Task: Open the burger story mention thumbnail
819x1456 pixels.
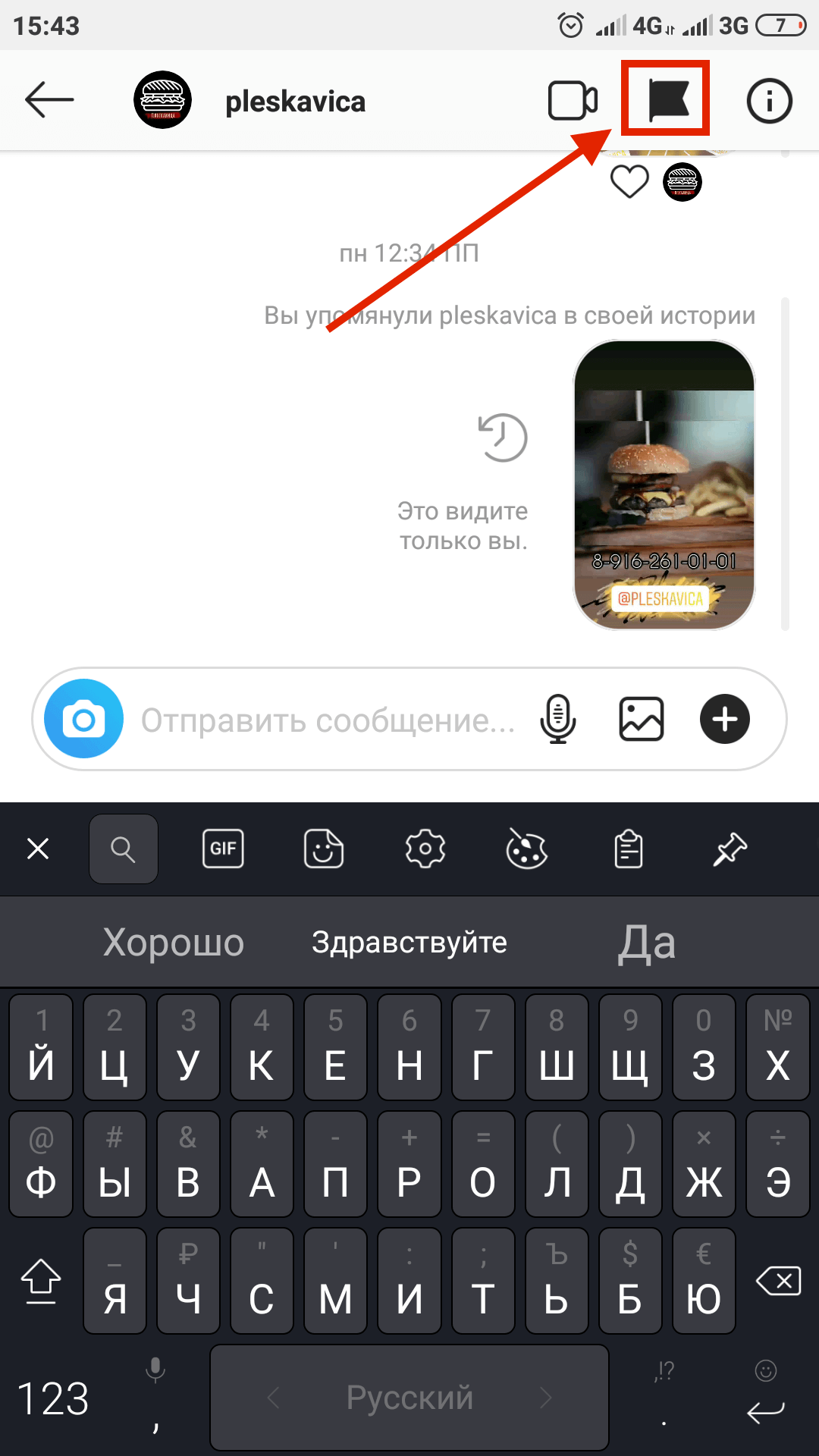Action: (664, 485)
